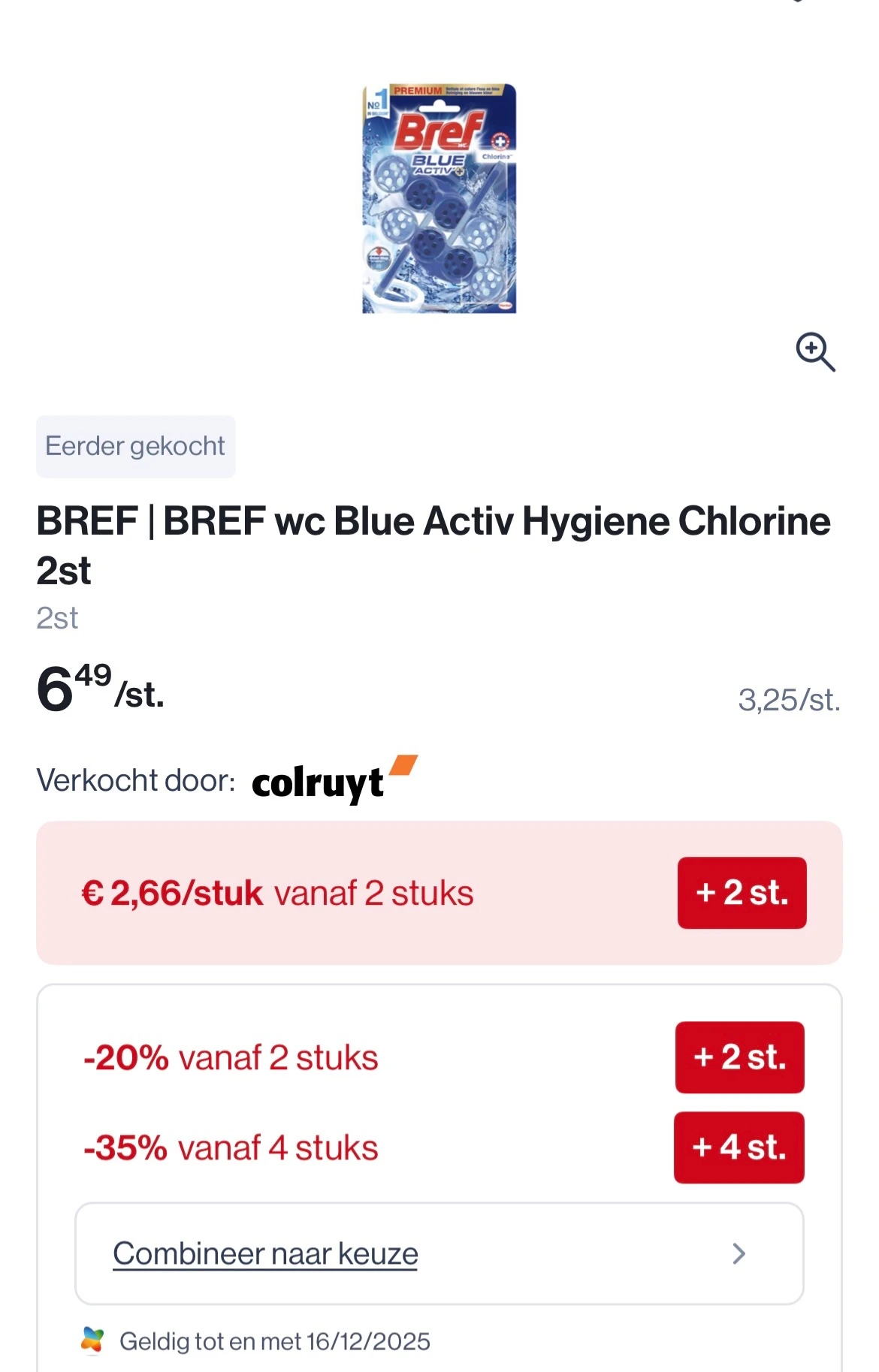
Task: View the Bref Blue Activ product photo
Action: pos(439,198)
